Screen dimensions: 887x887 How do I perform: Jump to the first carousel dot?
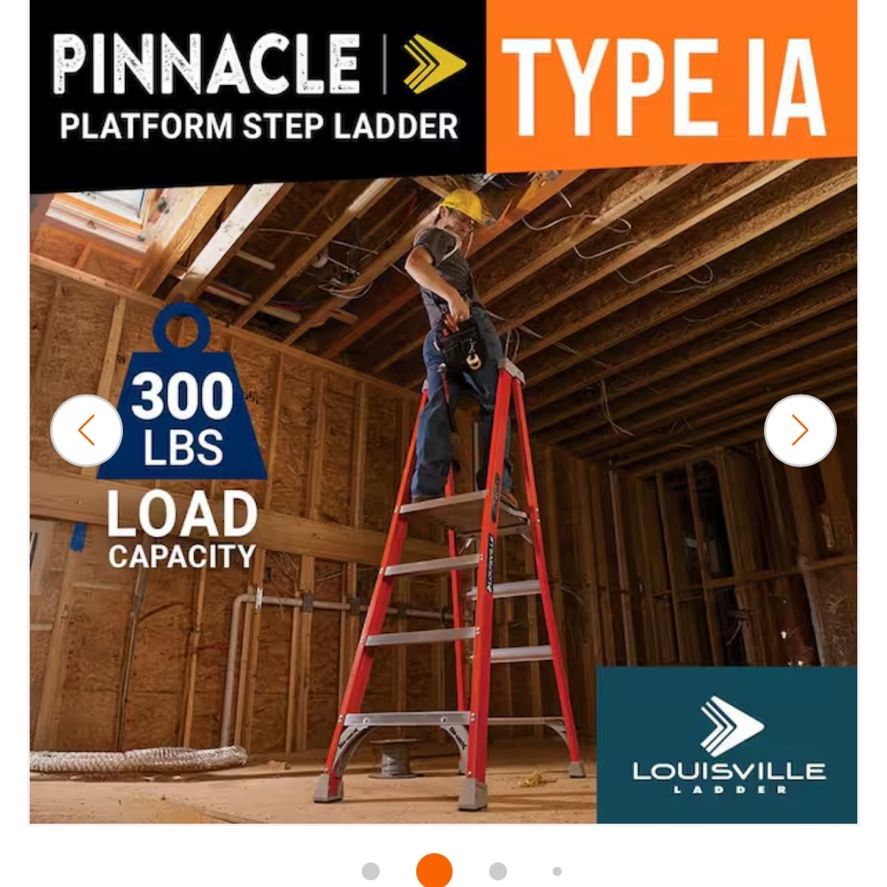point(371,871)
